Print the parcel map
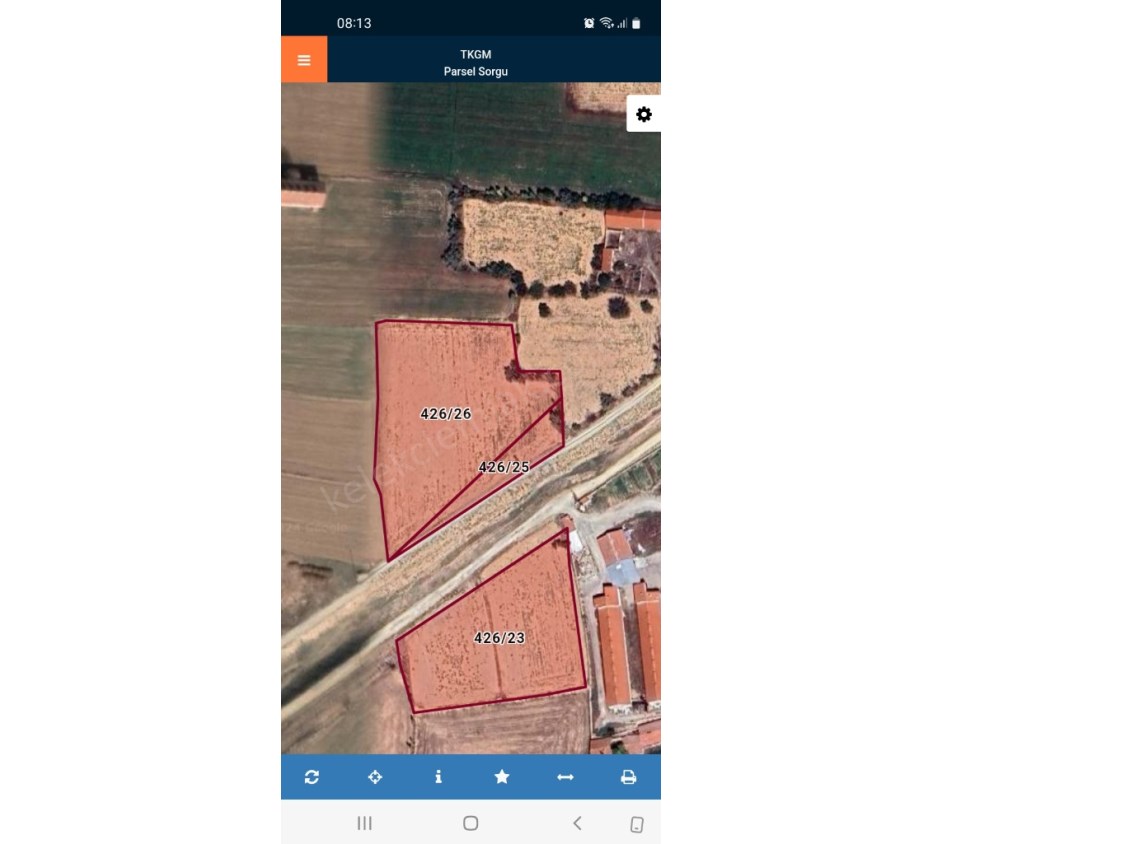 tap(628, 777)
